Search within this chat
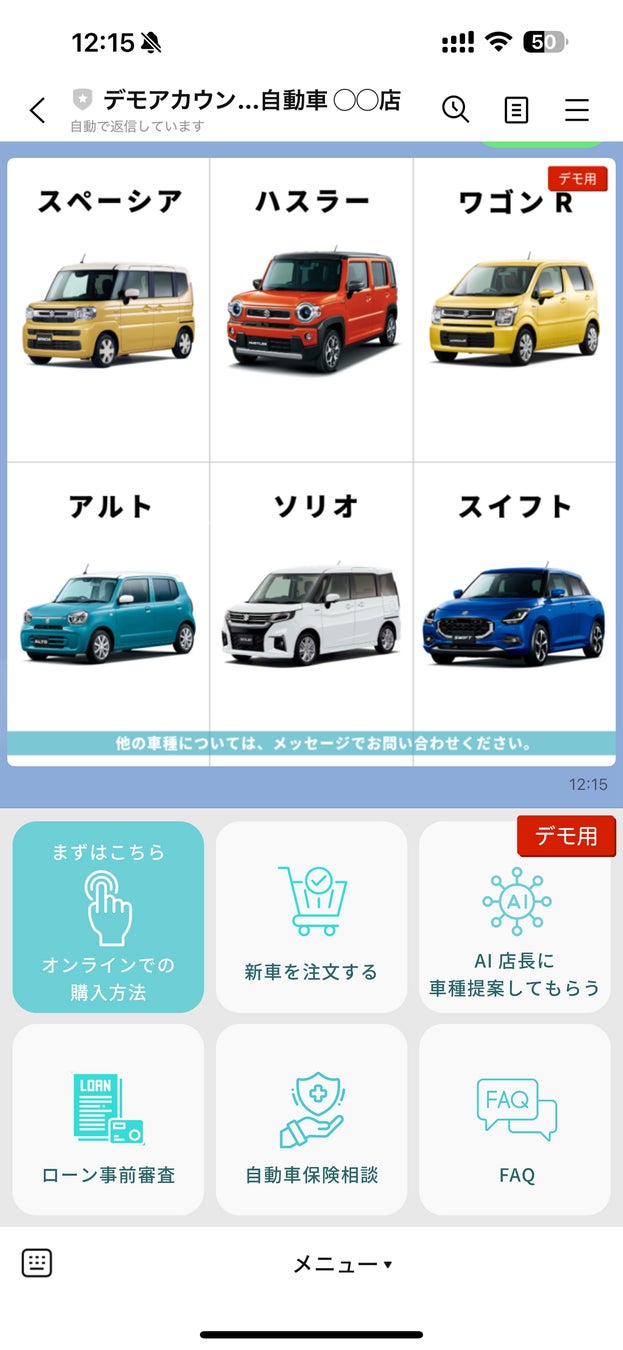This screenshot has width=623, height=1350. [455, 109]
